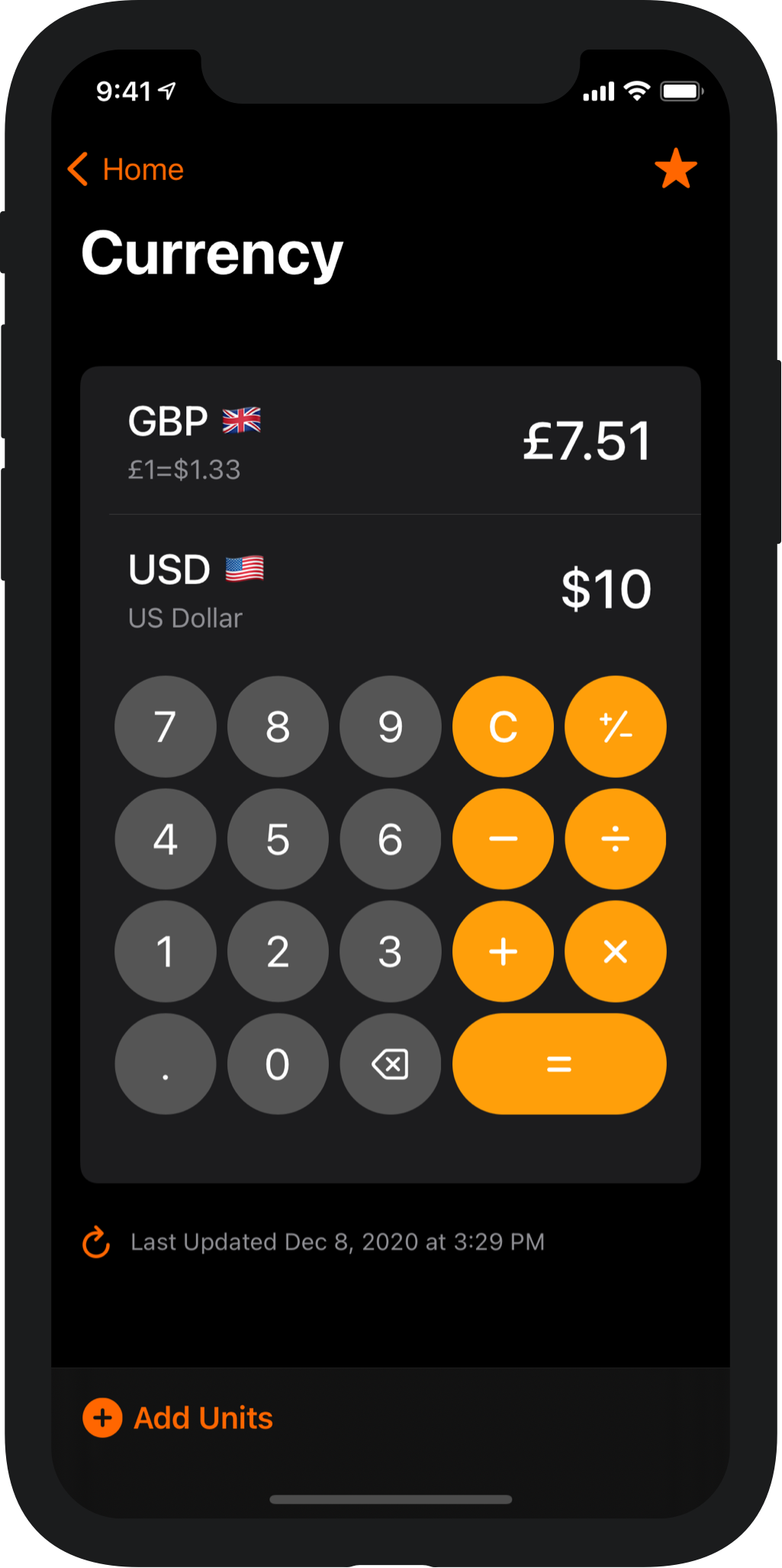The height and width of the screenshot is (1568, 782).
Task: Toggle the plus/minus sign key
Action: coord(615,727)
